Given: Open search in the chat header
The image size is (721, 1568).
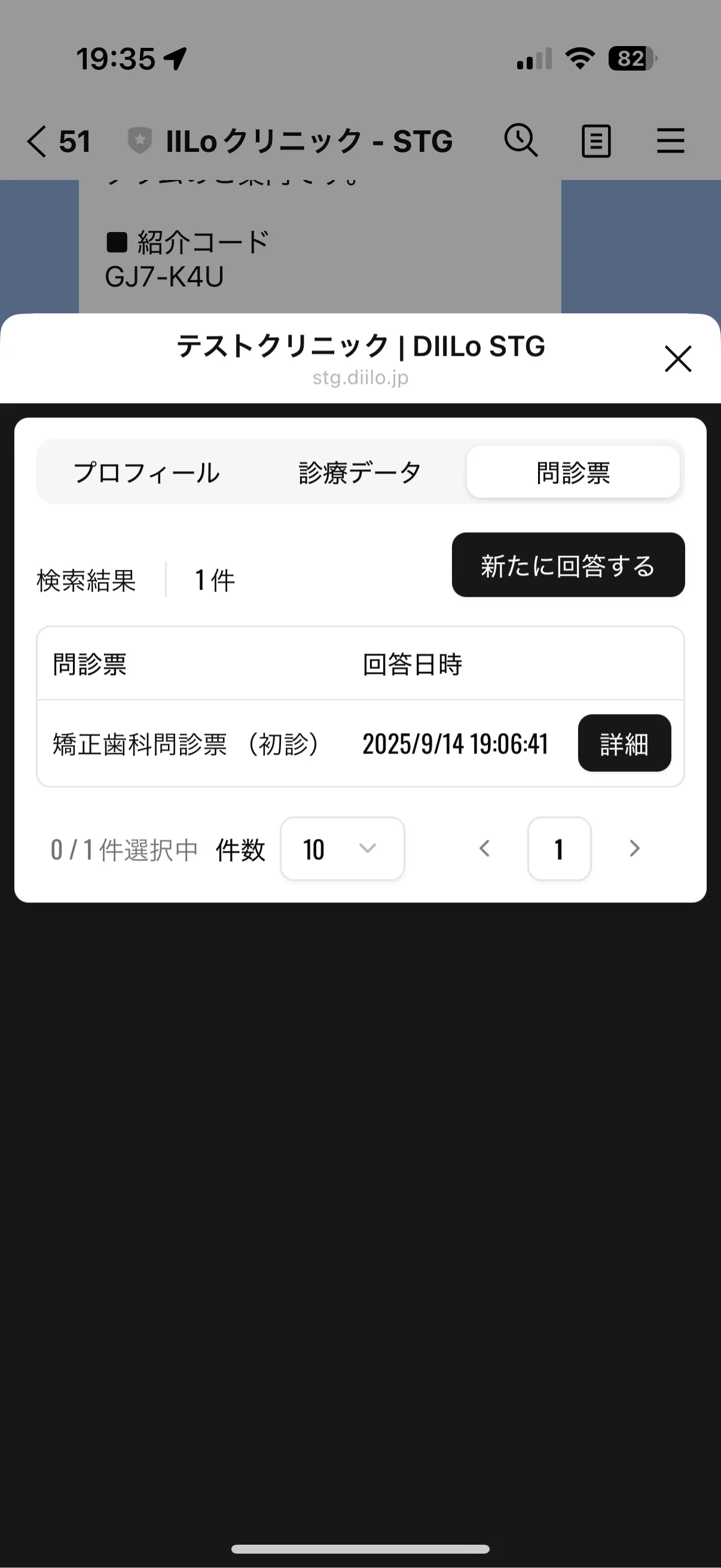Looking at the screenshot, I should pos(521,141).
